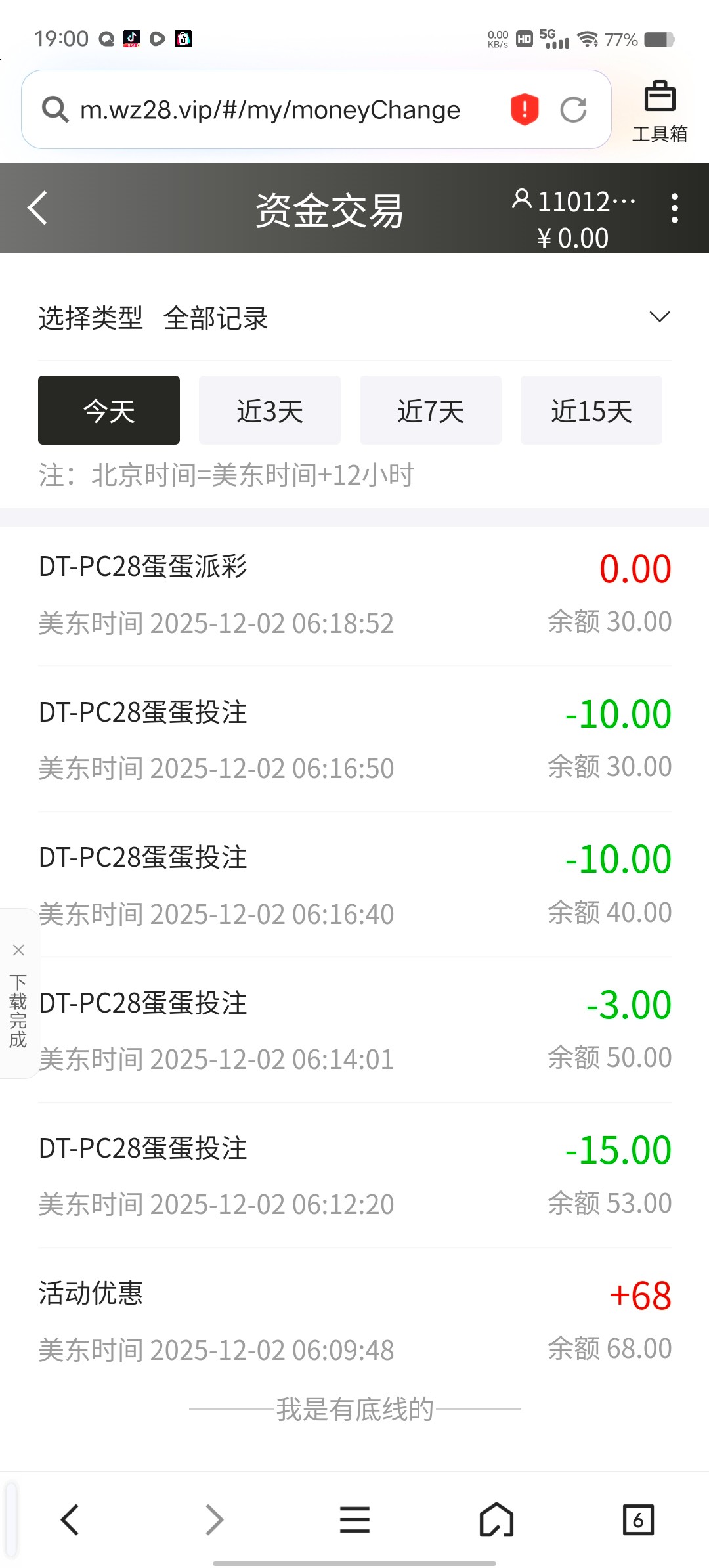This screenshot has width=709, height=1568.
Task: Open the three-dot overflow menu
Action: click(x=674, y=209)
